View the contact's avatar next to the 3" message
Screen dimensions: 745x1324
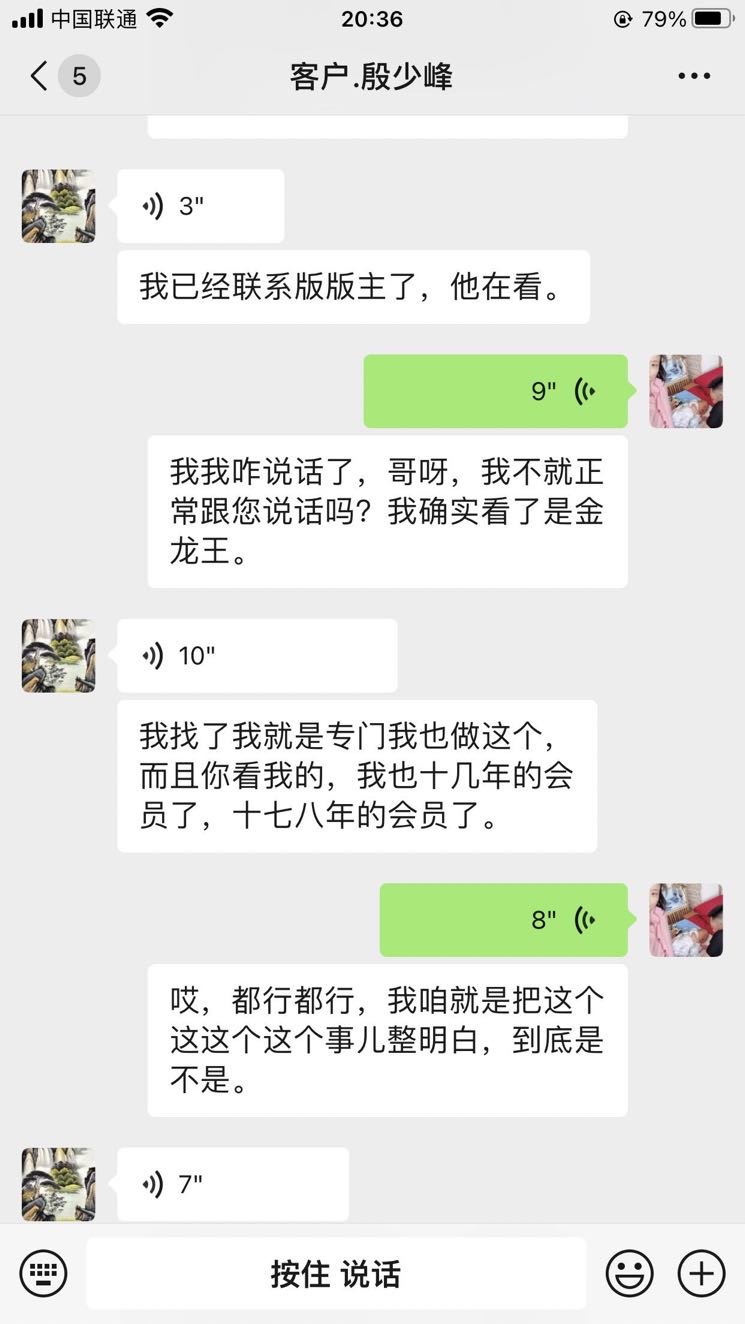pos(59,206)
